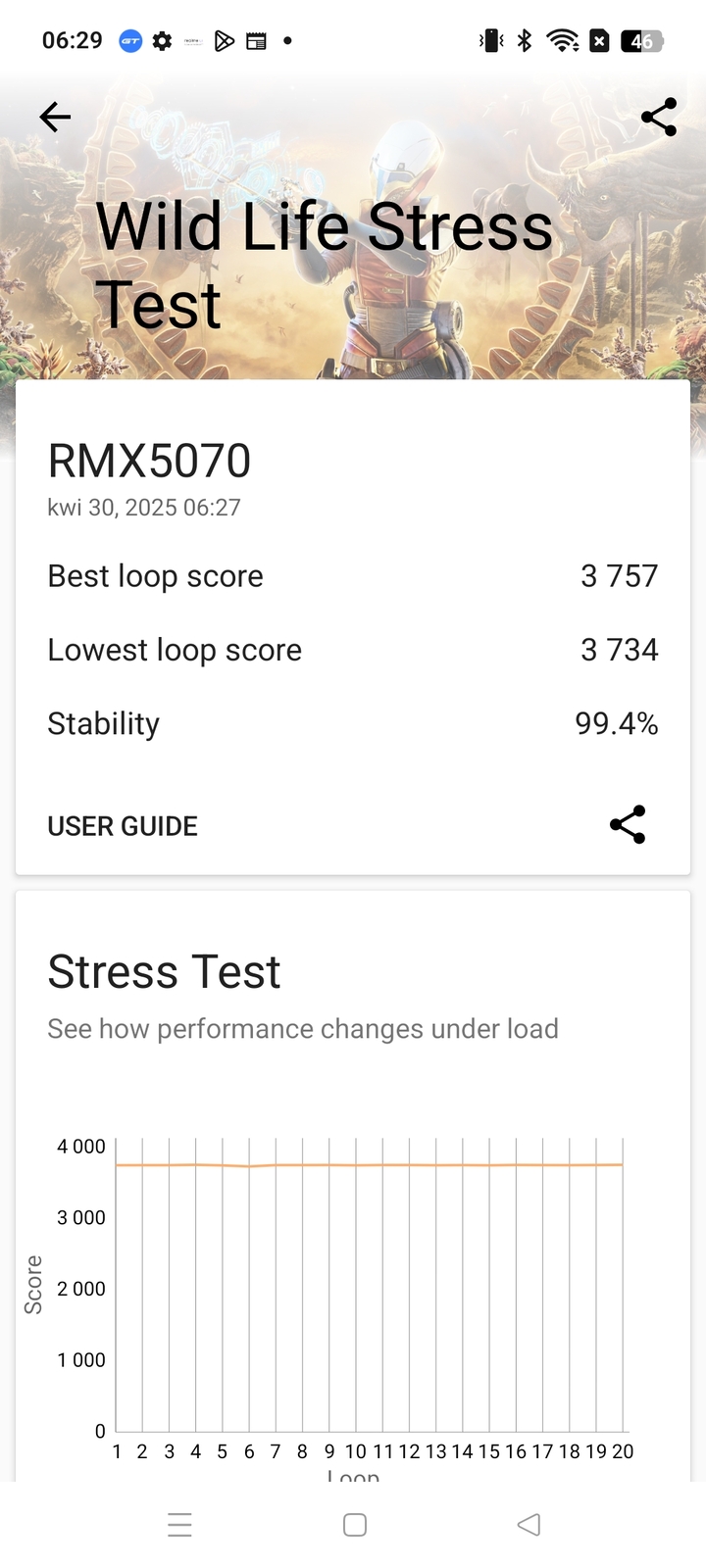
Task: Open the USER GUIDE
Action: point(123,826)
